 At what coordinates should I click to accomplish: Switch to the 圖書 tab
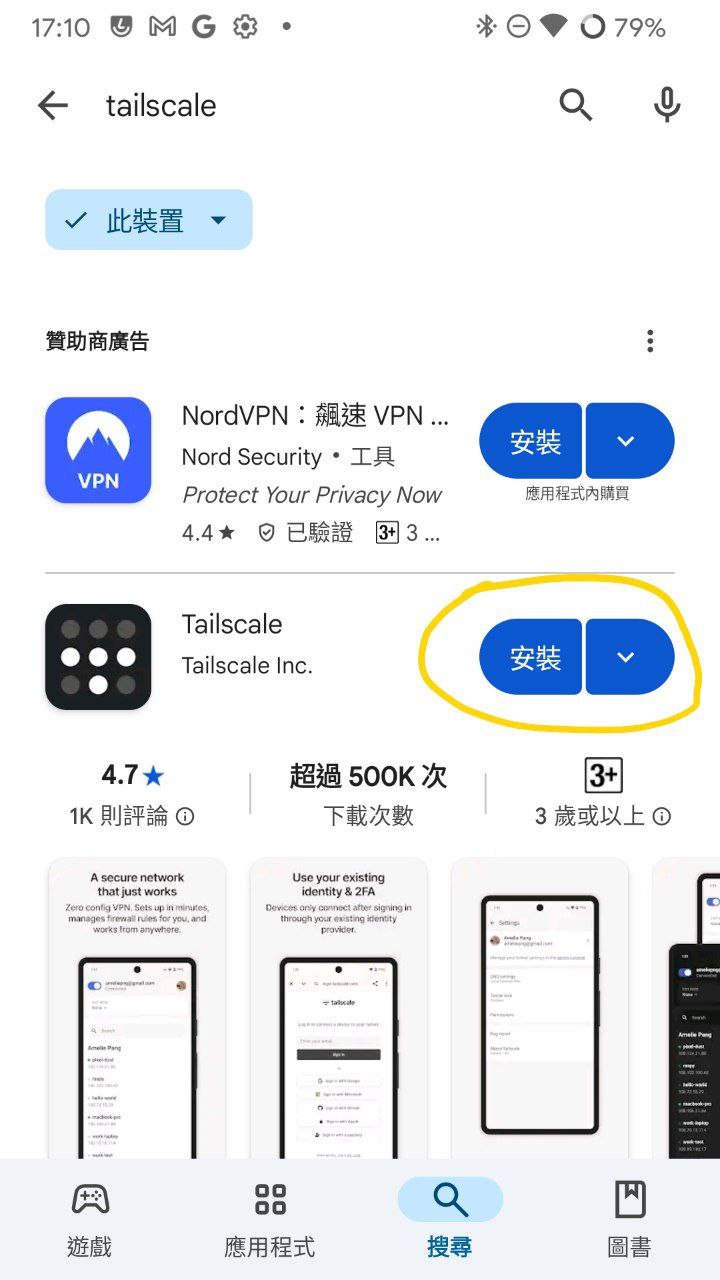point(630,1219)
